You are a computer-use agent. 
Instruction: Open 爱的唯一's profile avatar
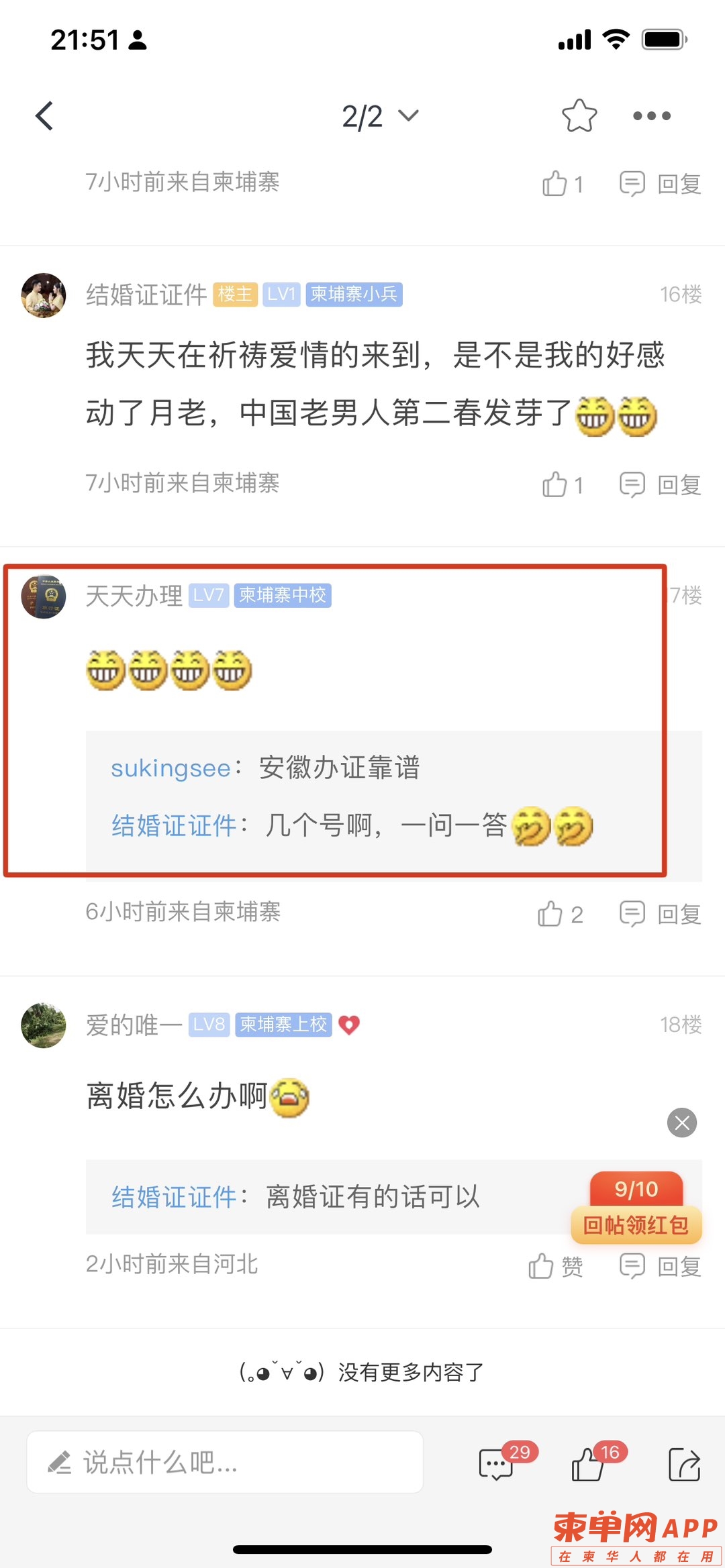coord(44,1025)
